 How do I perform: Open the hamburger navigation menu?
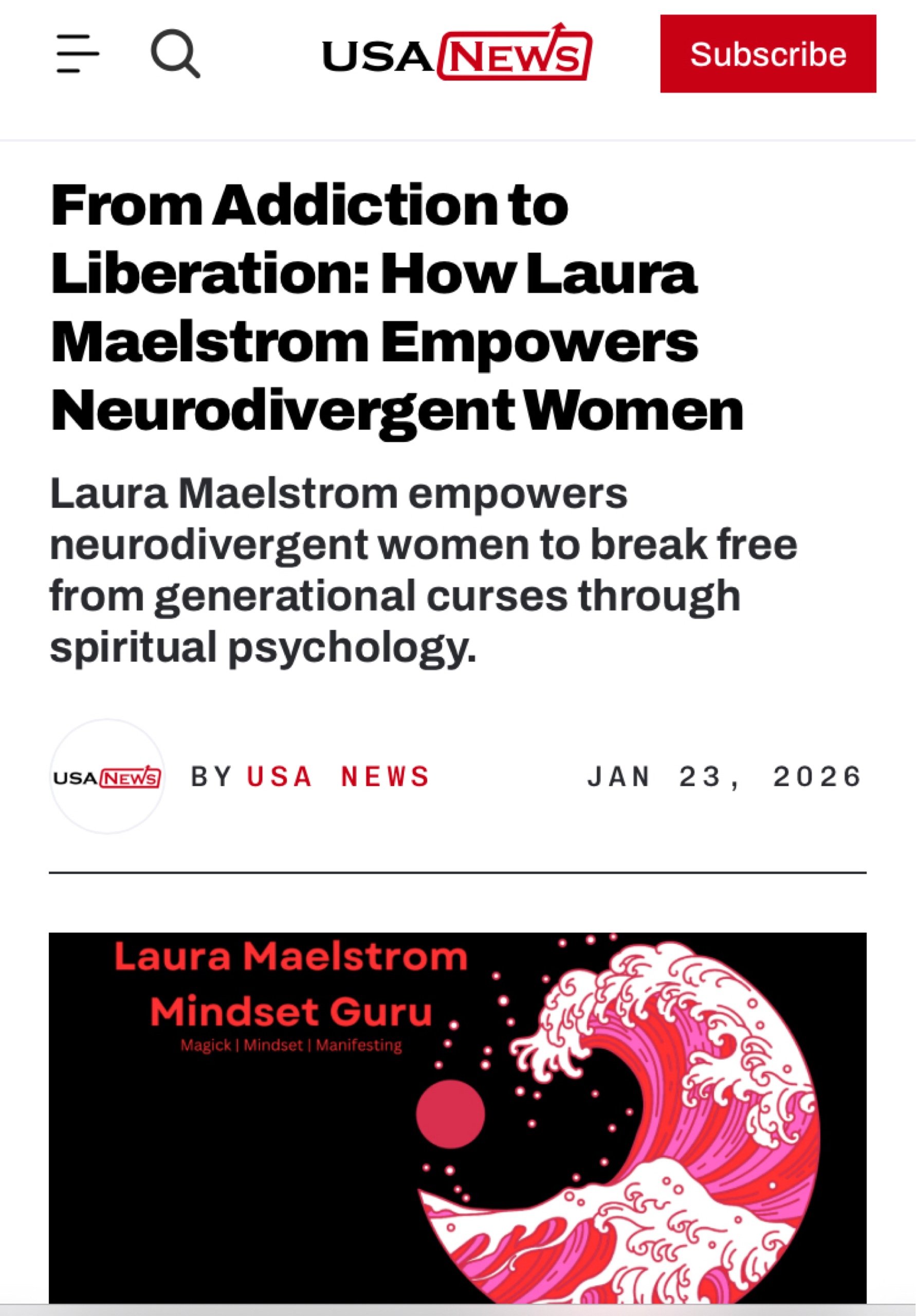[78, 54]
